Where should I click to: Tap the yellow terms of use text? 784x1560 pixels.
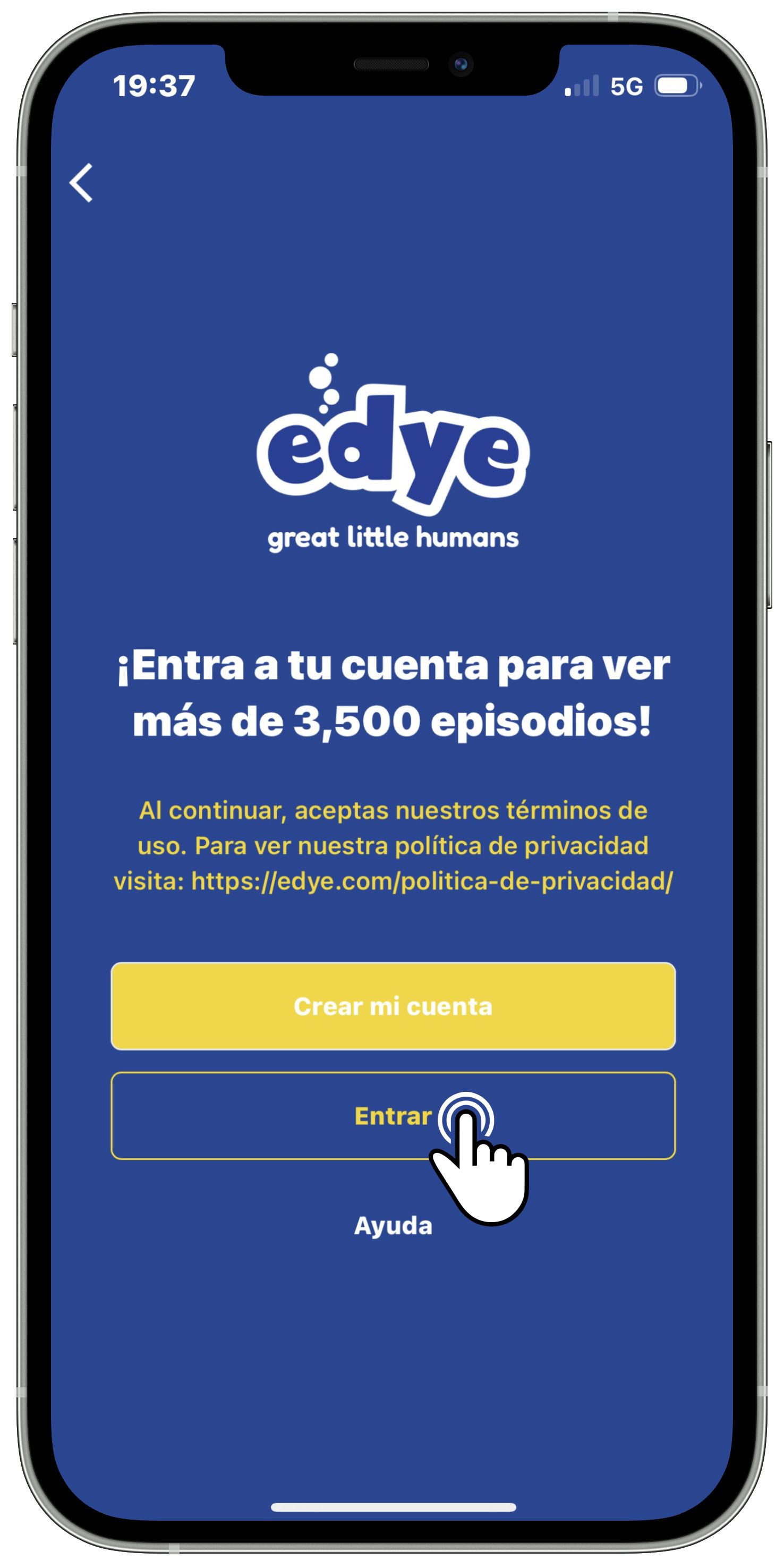point(393,811)
